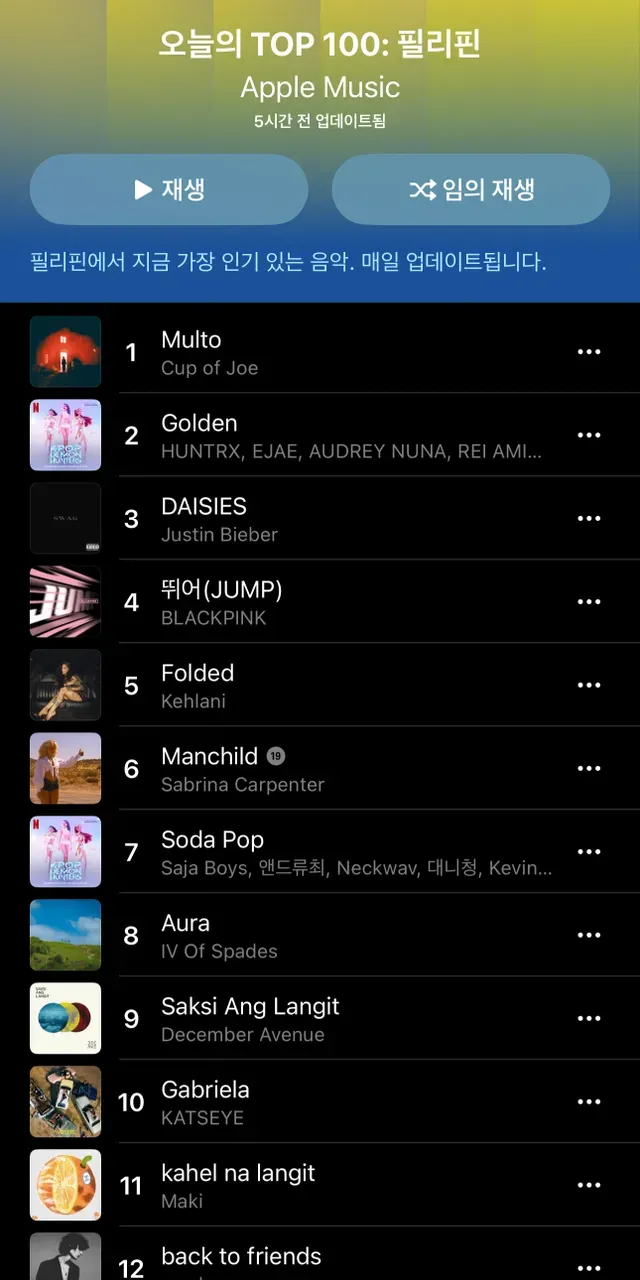
Task: Open more options for 뛰어(JUMP)
Action: click(589, 602)
